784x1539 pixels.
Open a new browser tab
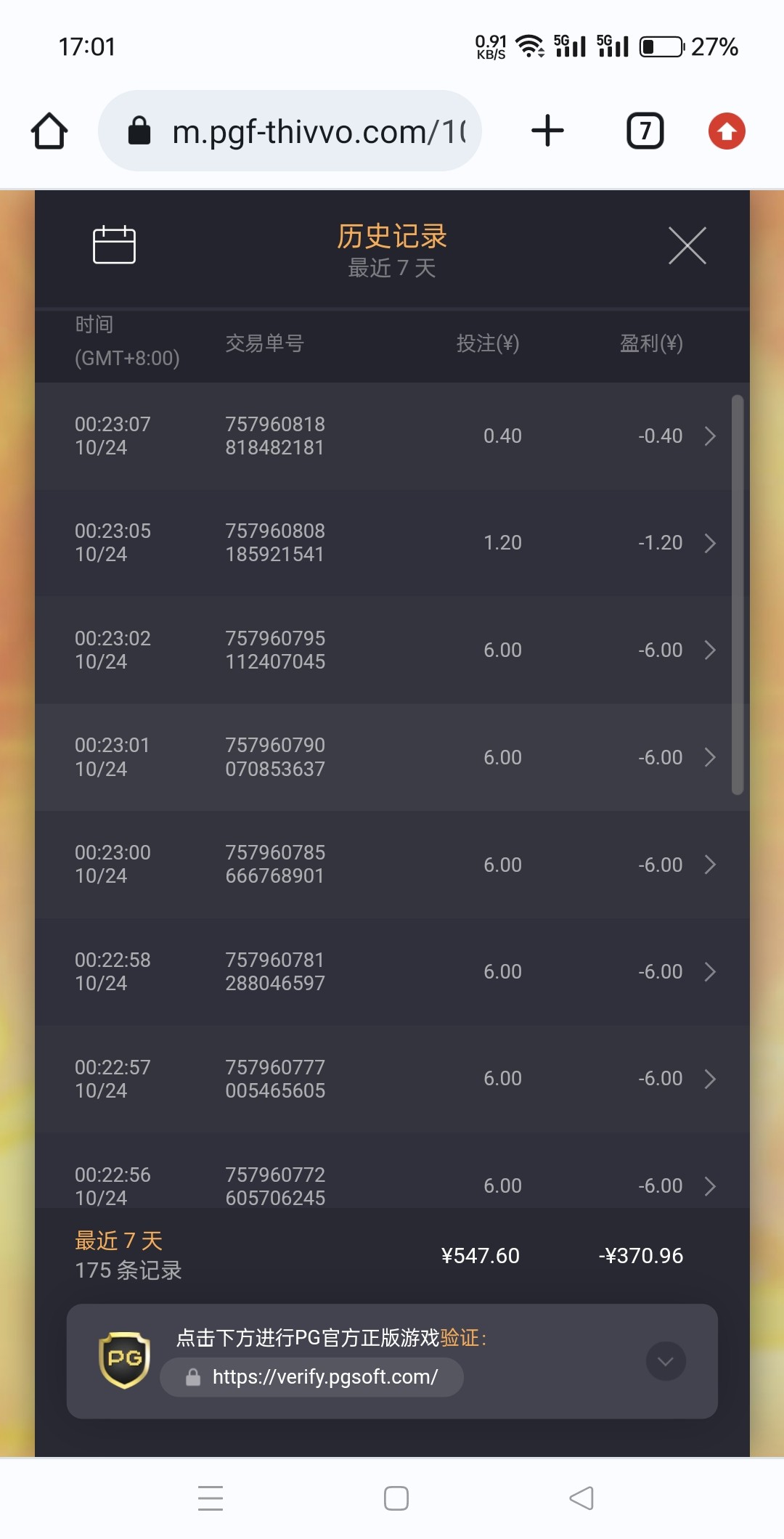click(547, 131)
